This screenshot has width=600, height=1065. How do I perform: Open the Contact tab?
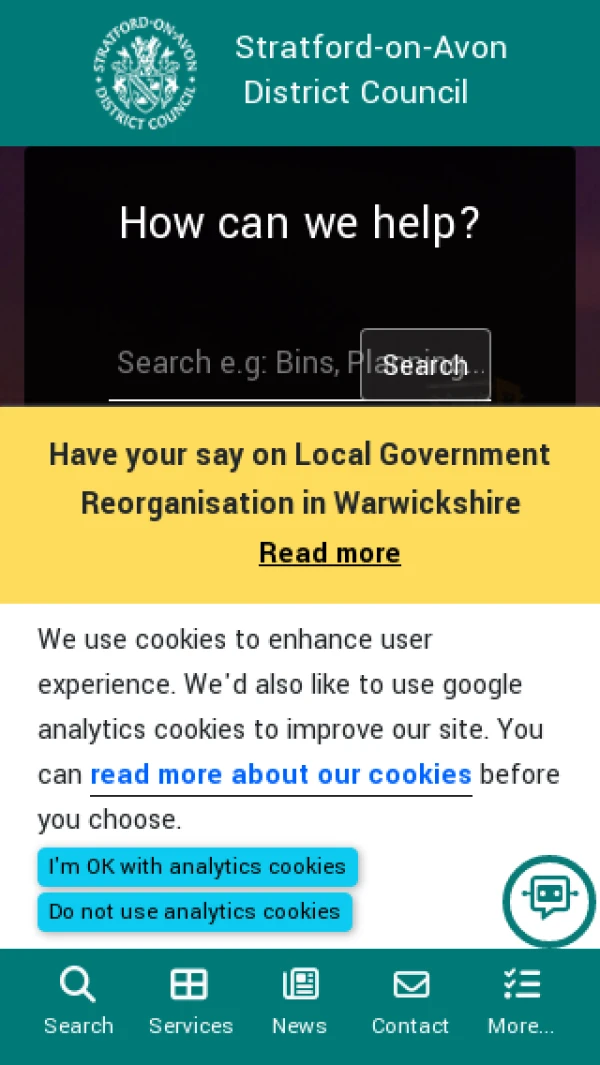coord(410,1003)
